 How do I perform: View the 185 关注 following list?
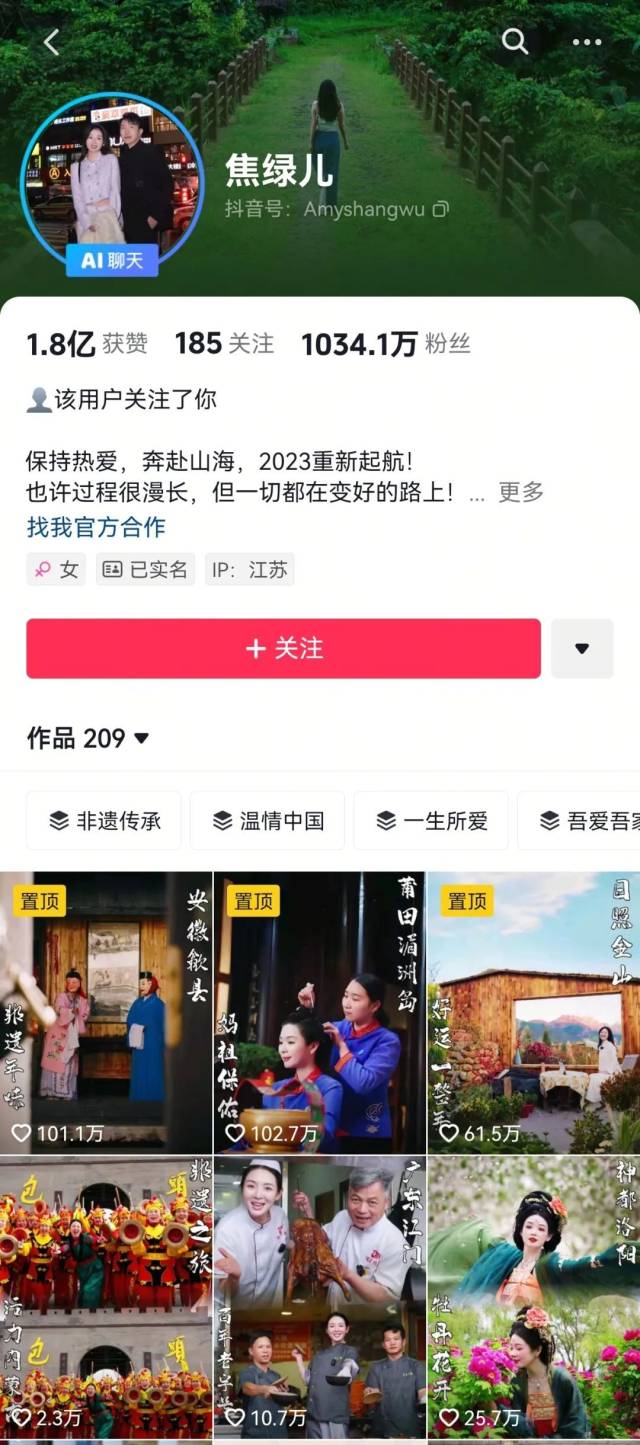click(x=224, y=344)
